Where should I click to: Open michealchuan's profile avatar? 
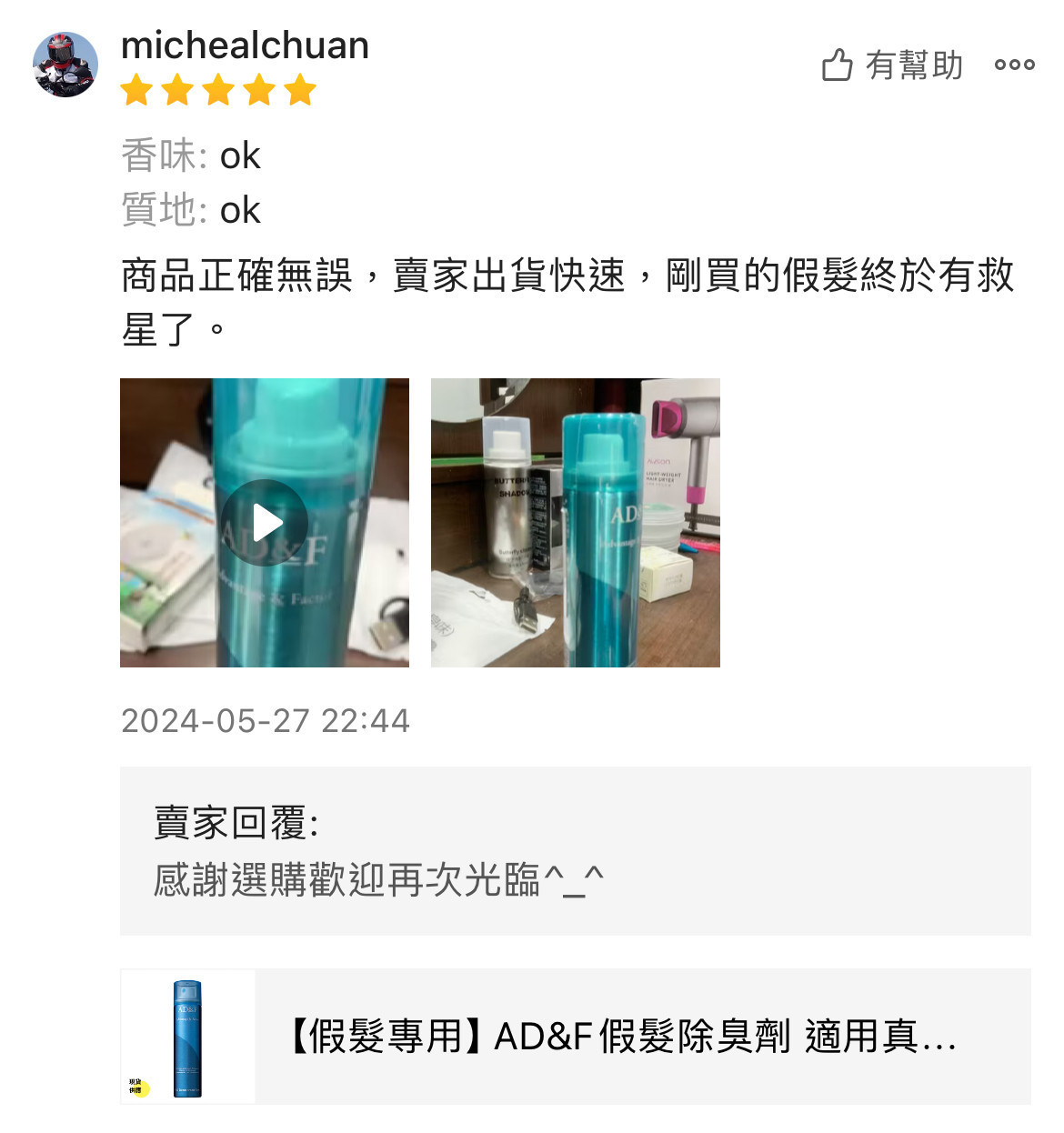(65, 65)
